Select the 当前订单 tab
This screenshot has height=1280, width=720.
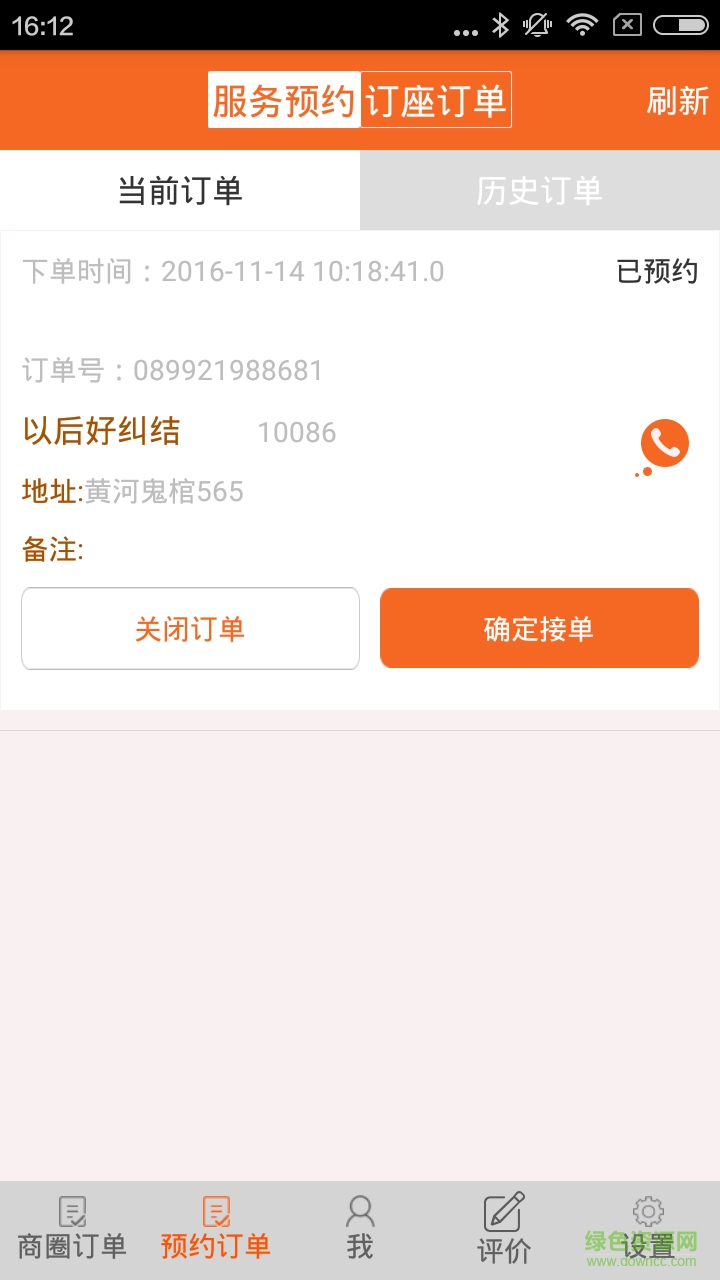[180, 190]
